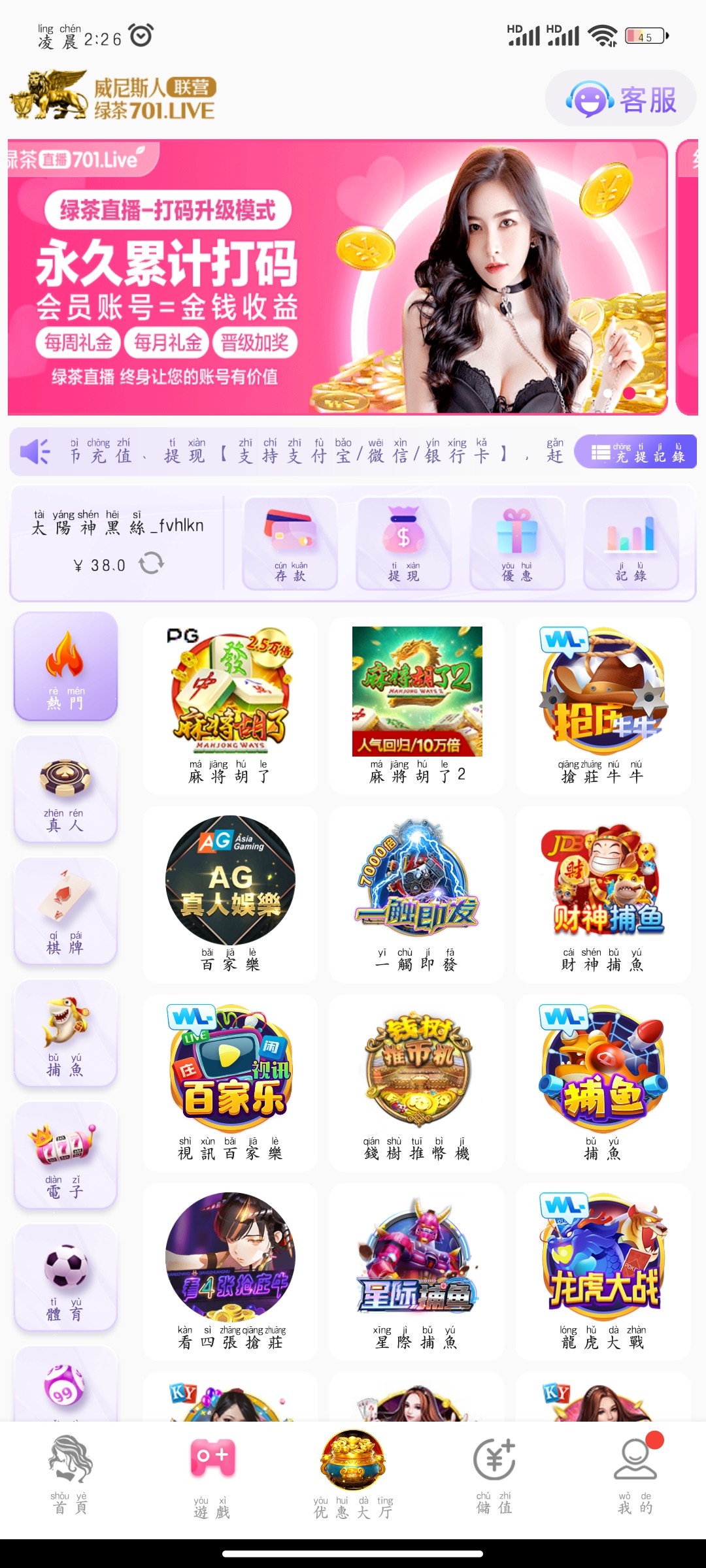Open the 充提記錄 records button
The image size is (706, 1568).
(x=635, y=452)
